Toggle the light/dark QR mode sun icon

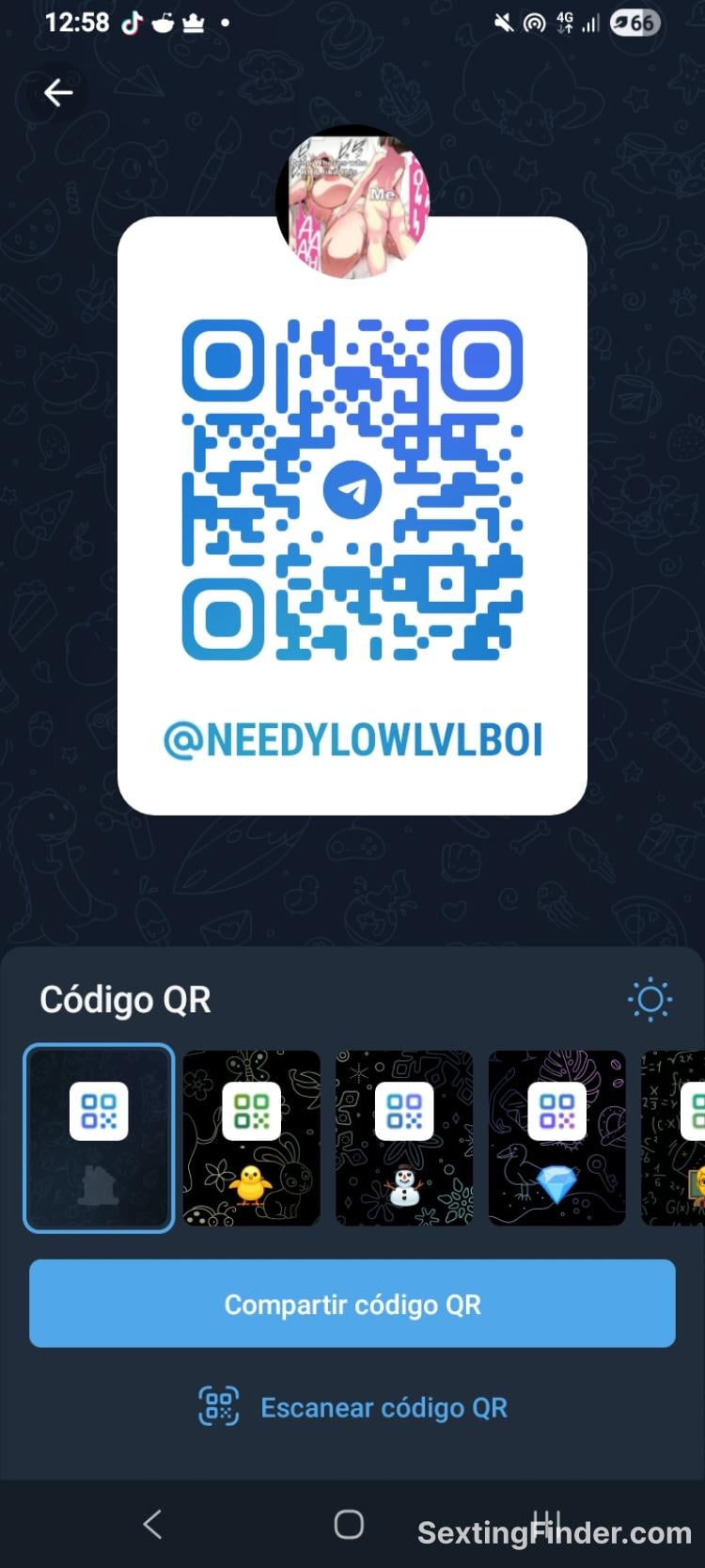point(650,1000)
